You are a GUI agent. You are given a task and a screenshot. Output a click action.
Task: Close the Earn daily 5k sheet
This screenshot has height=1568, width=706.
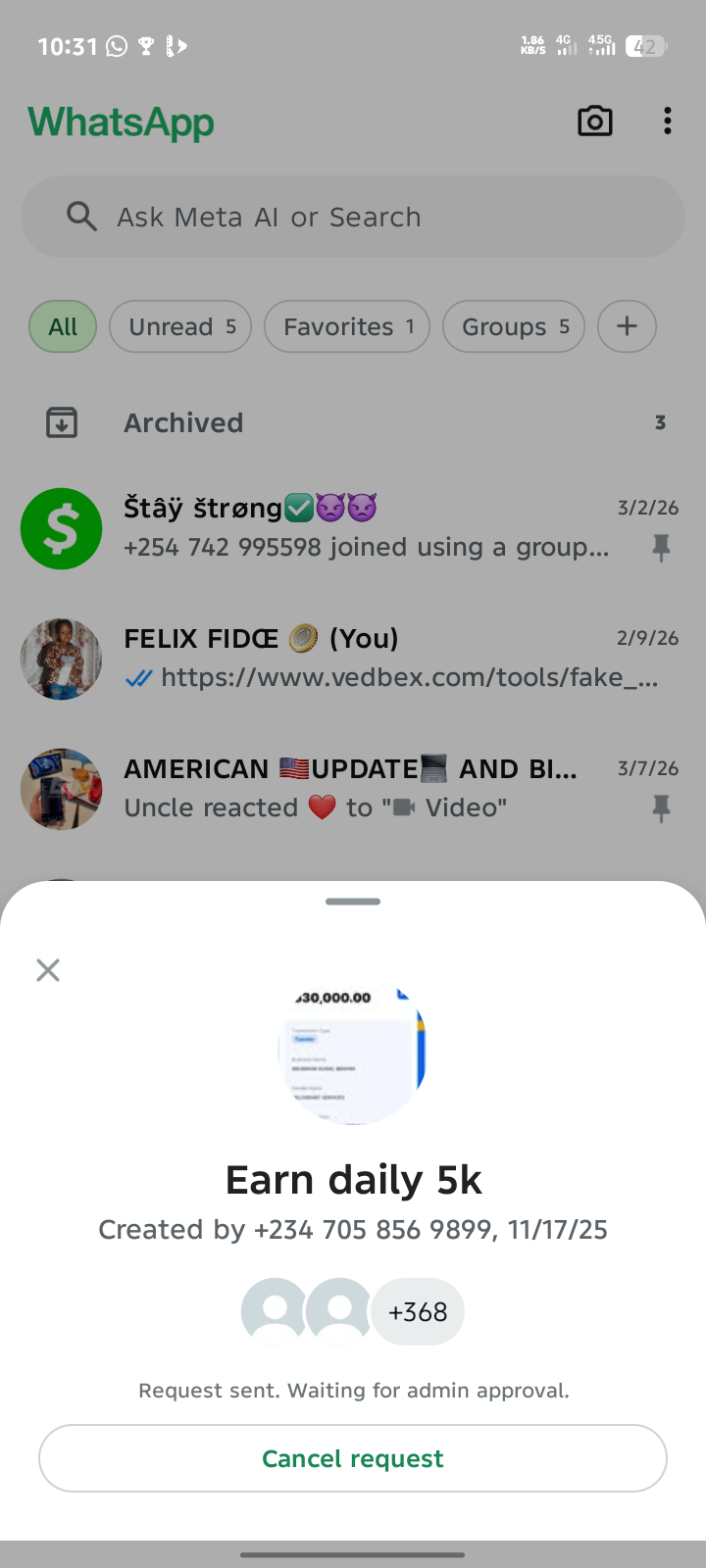(x=48, y=970)
